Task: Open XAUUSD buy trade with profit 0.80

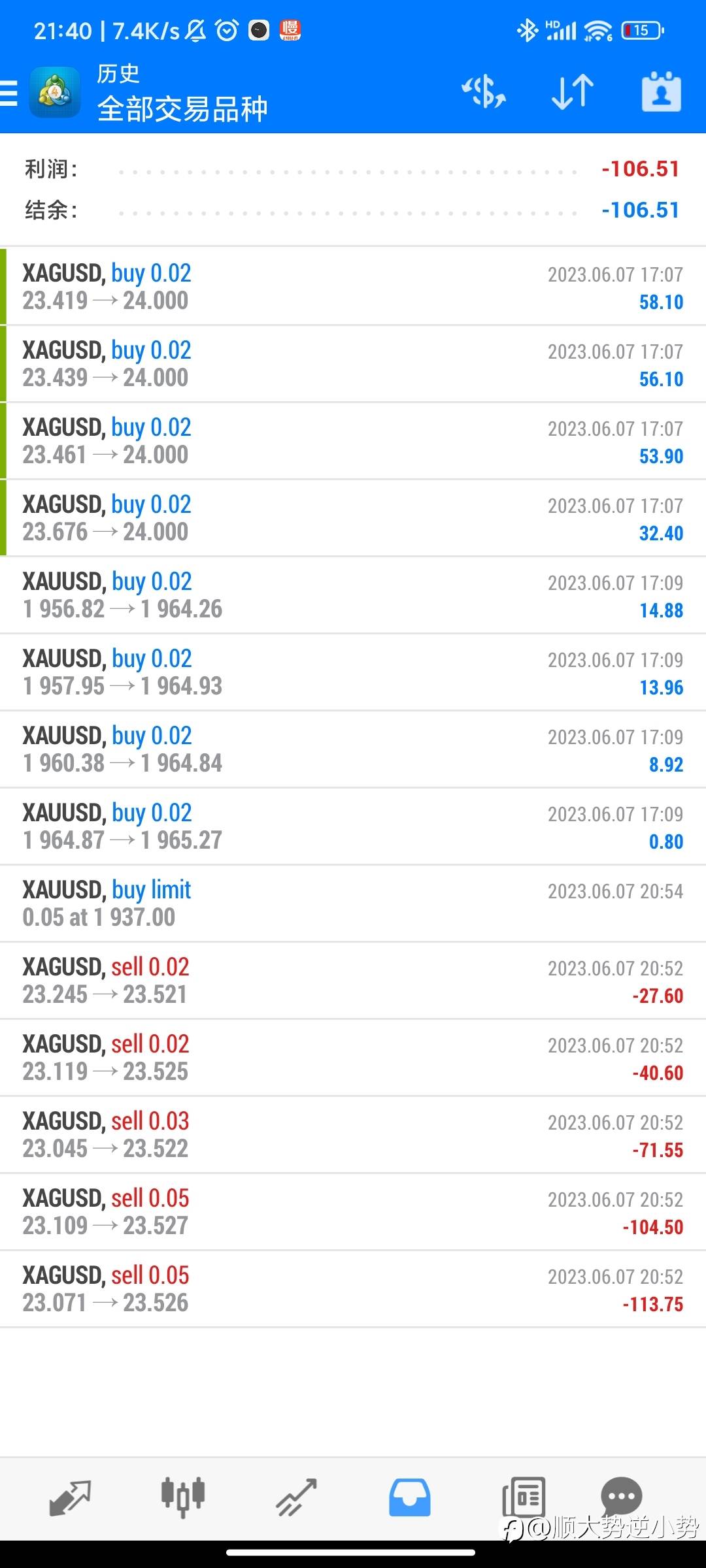Action: coord(353,826)
